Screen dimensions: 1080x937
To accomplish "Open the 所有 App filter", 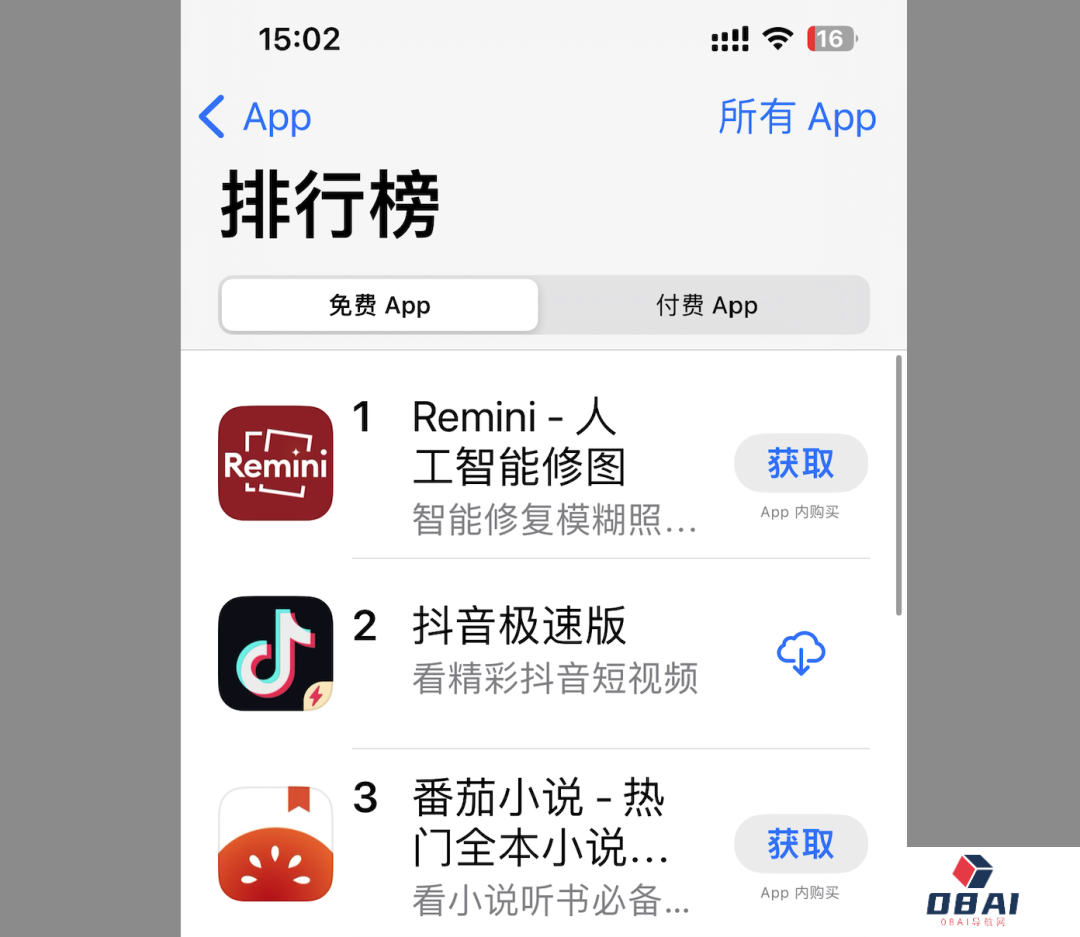I will [797, 118].
